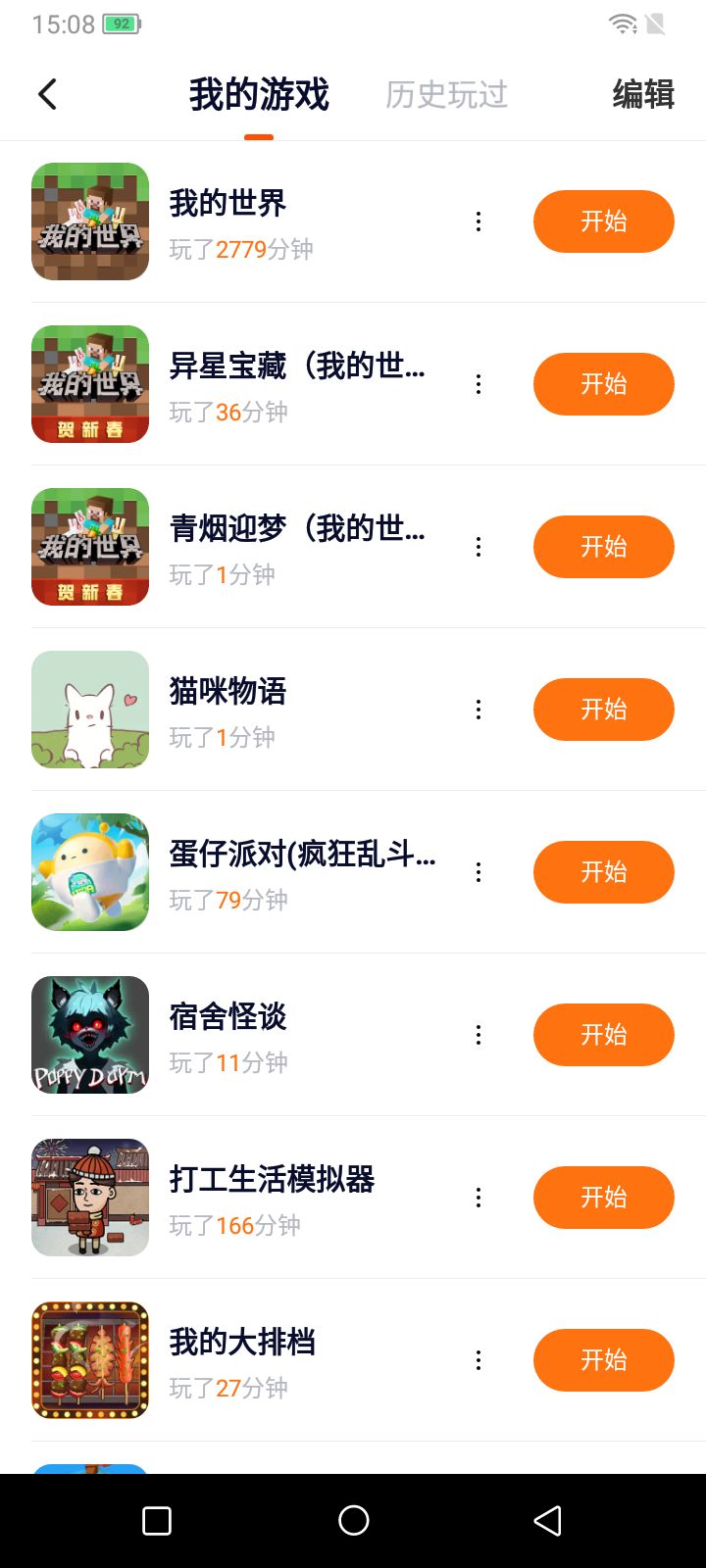Image resolution: width=706 pixels, height=1568 pixels.
Task: Open recent apps from the navigation bar
Action: [157, 1520]
